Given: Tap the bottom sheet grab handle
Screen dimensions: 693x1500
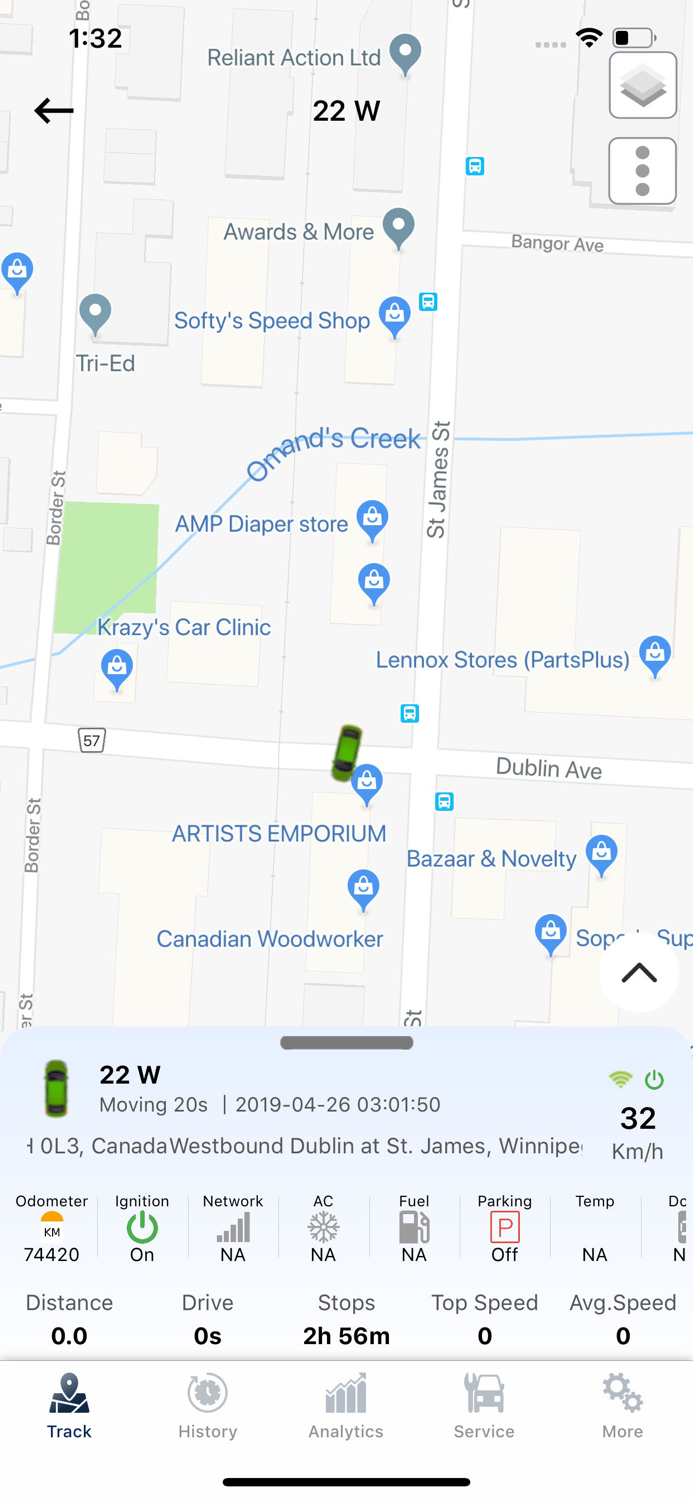Looking at the screenshot, I should (347, 1043).
